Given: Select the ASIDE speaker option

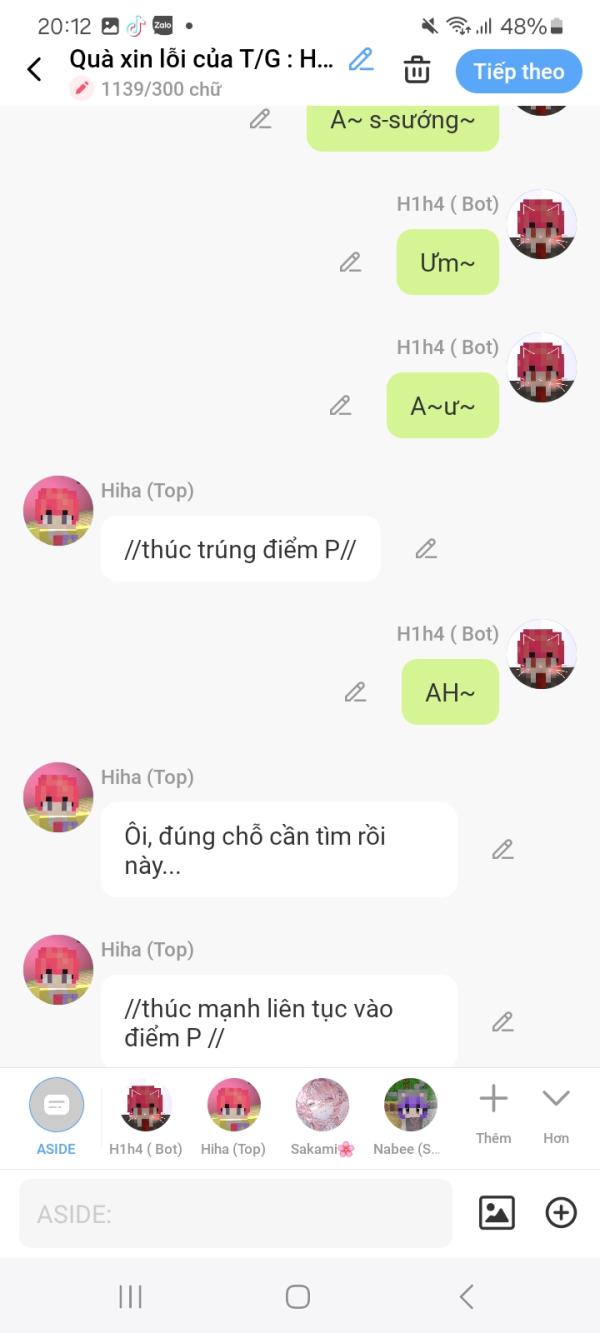Looking at the screenshot, I should pos(56,1116).
